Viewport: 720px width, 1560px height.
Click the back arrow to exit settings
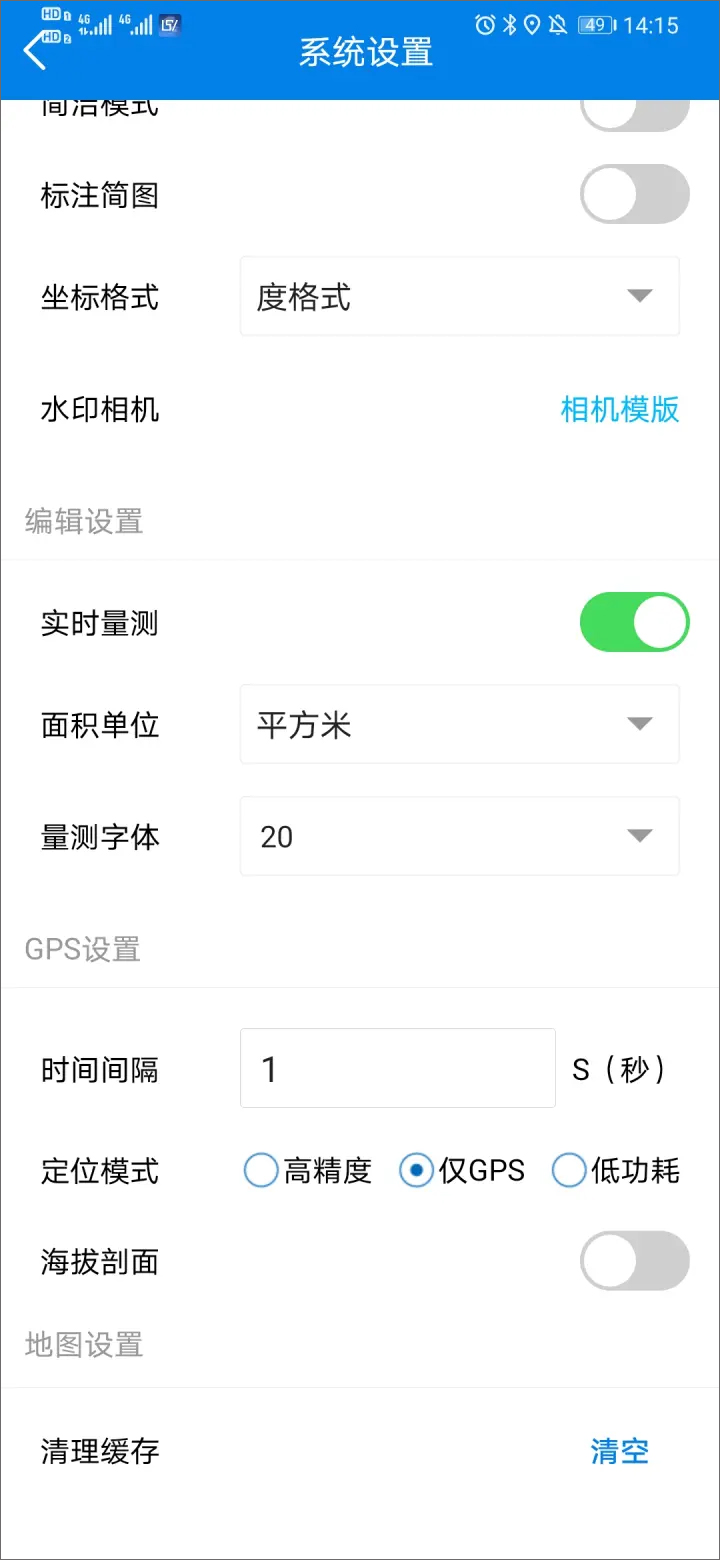[35, 50]
